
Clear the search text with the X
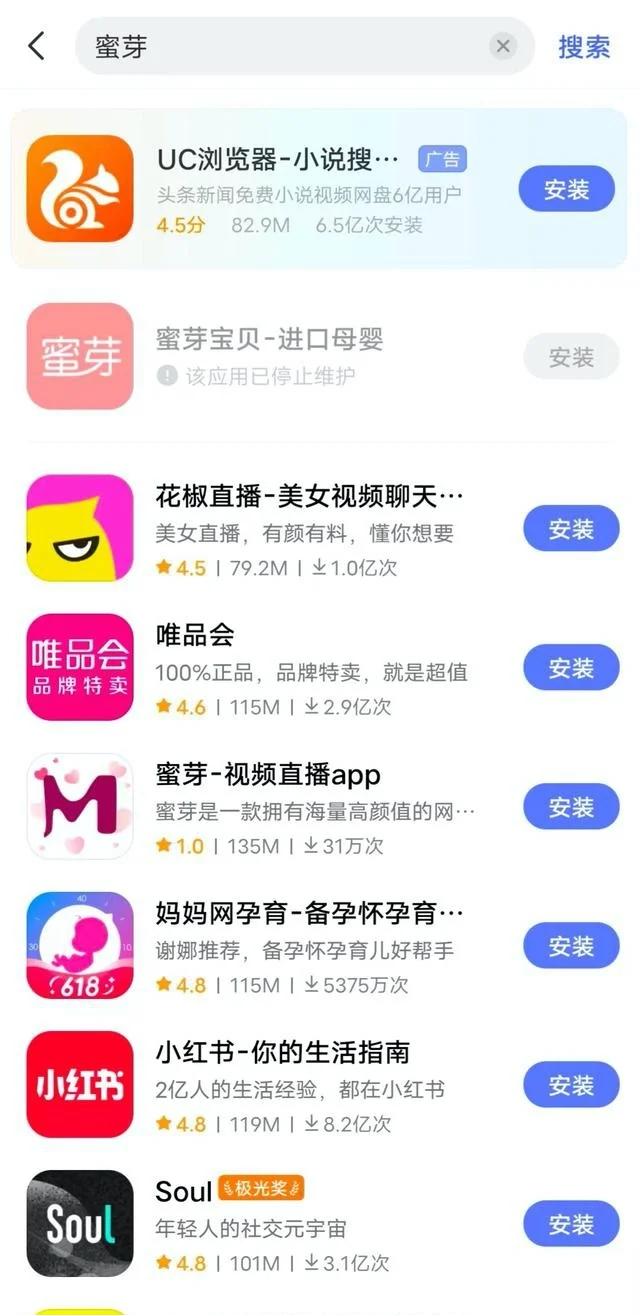[x=503, y=46]
